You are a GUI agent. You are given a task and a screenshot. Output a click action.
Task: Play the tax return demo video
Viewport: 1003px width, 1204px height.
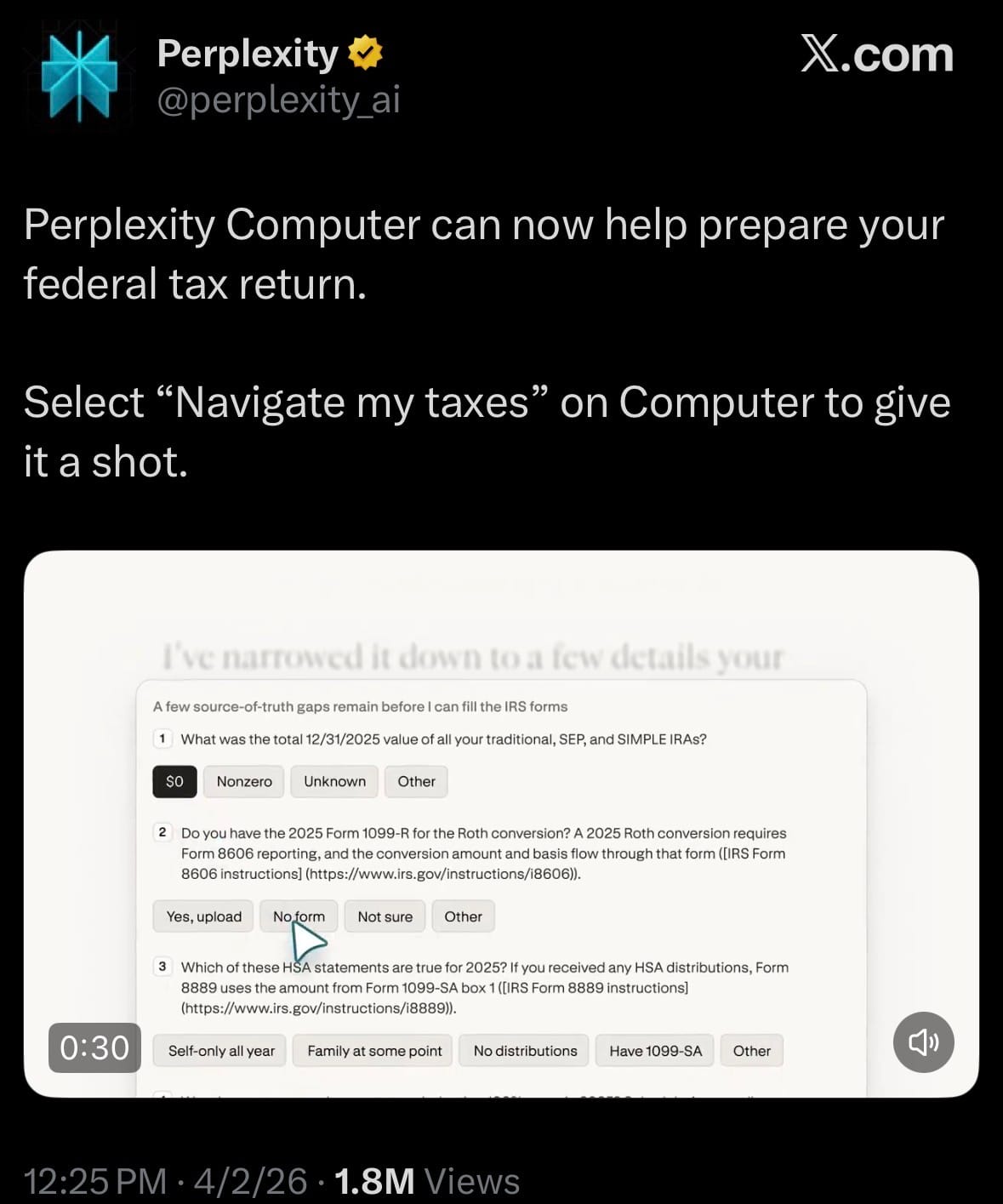tap(501, 824)
